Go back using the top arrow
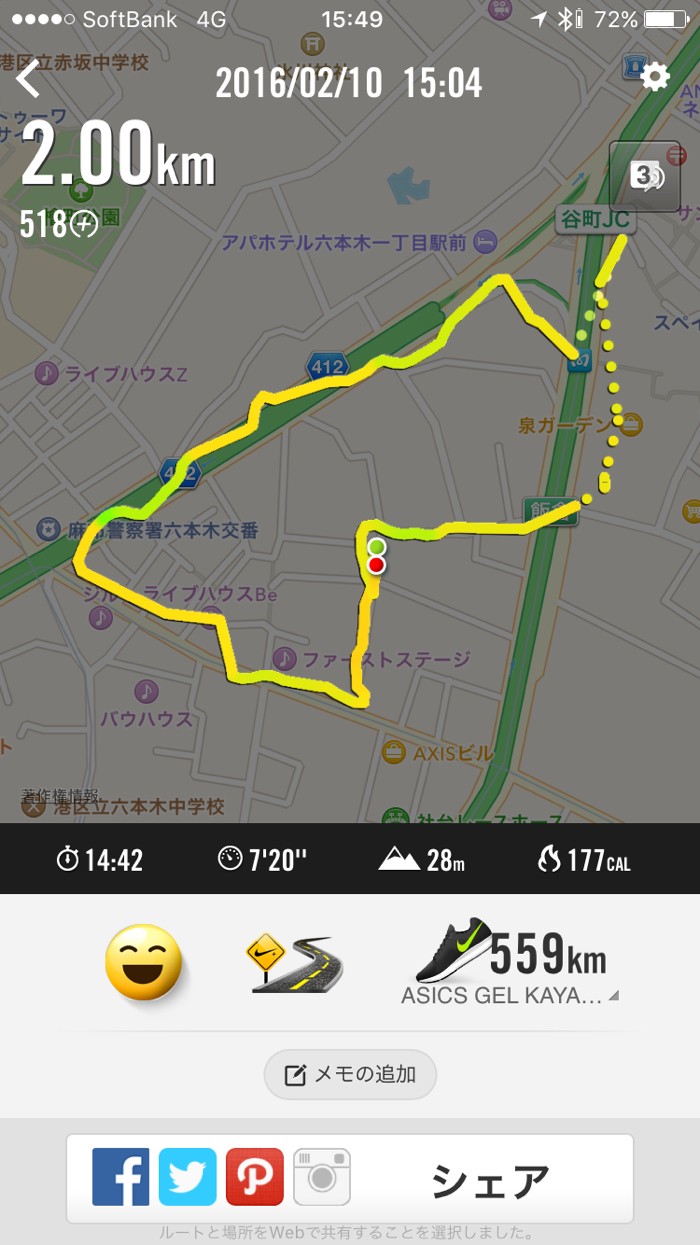The height and width of the screenshot is (1245, 700). pyautogui.click(x=28, y=79)
